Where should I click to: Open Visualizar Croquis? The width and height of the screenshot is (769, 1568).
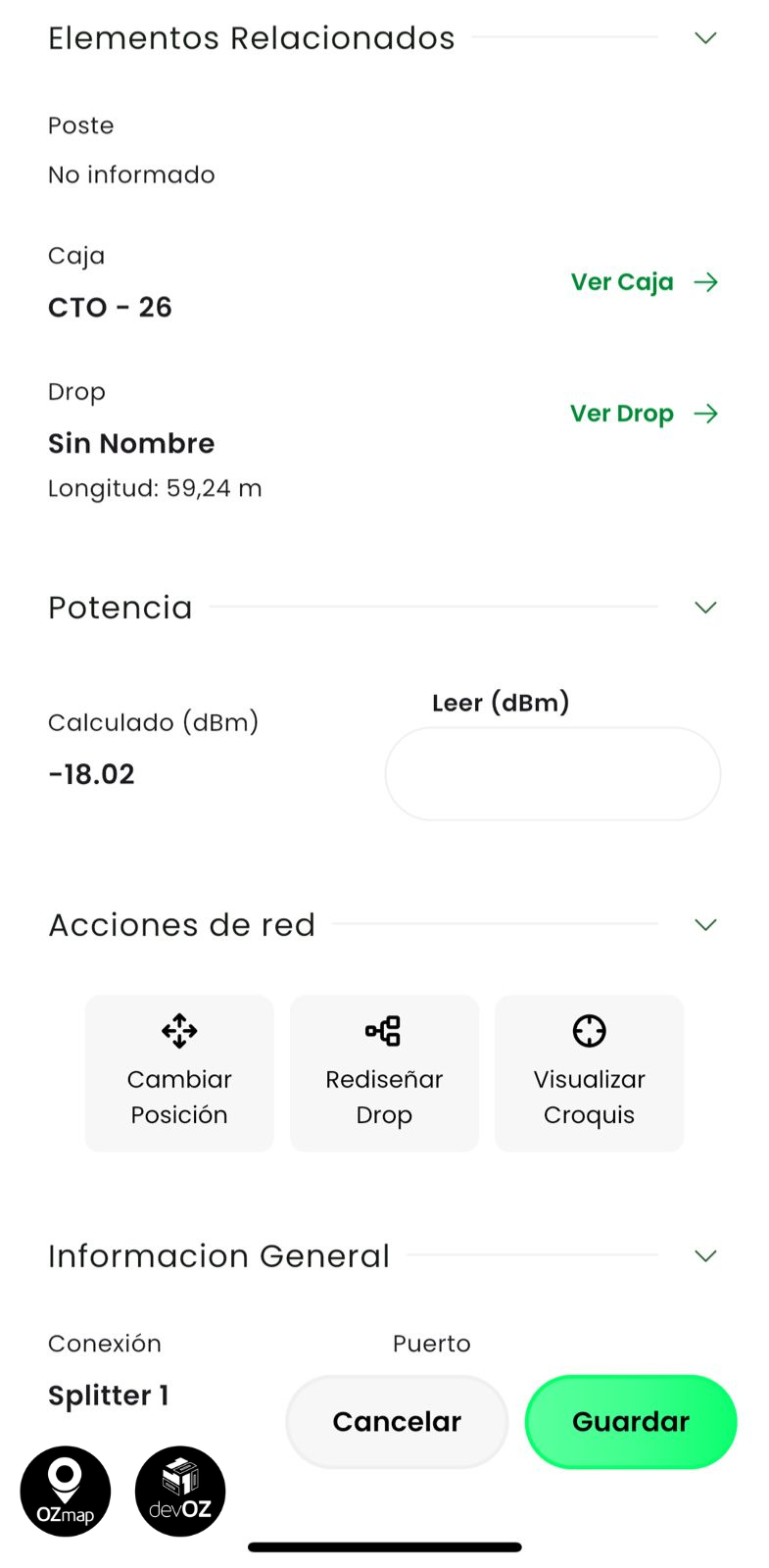coord(589,1073)
